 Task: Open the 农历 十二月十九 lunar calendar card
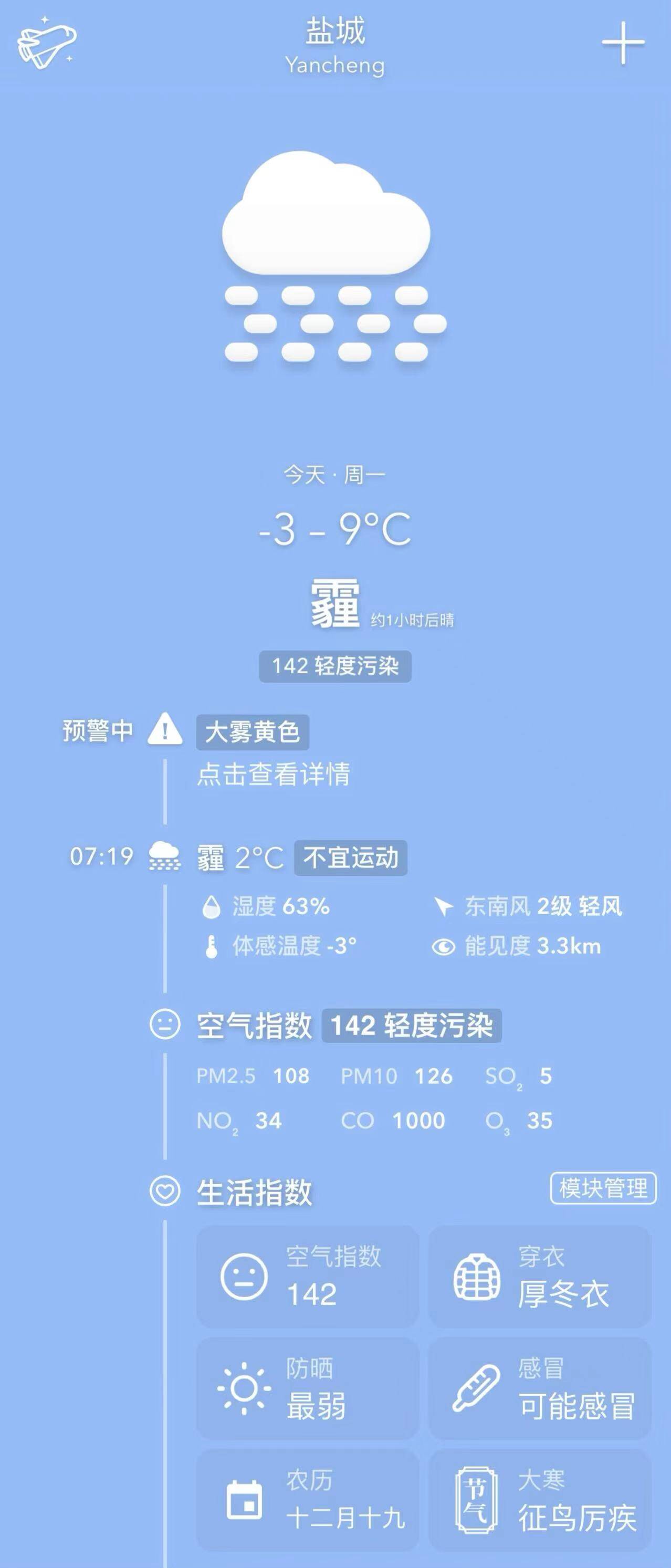point(308,1500)
